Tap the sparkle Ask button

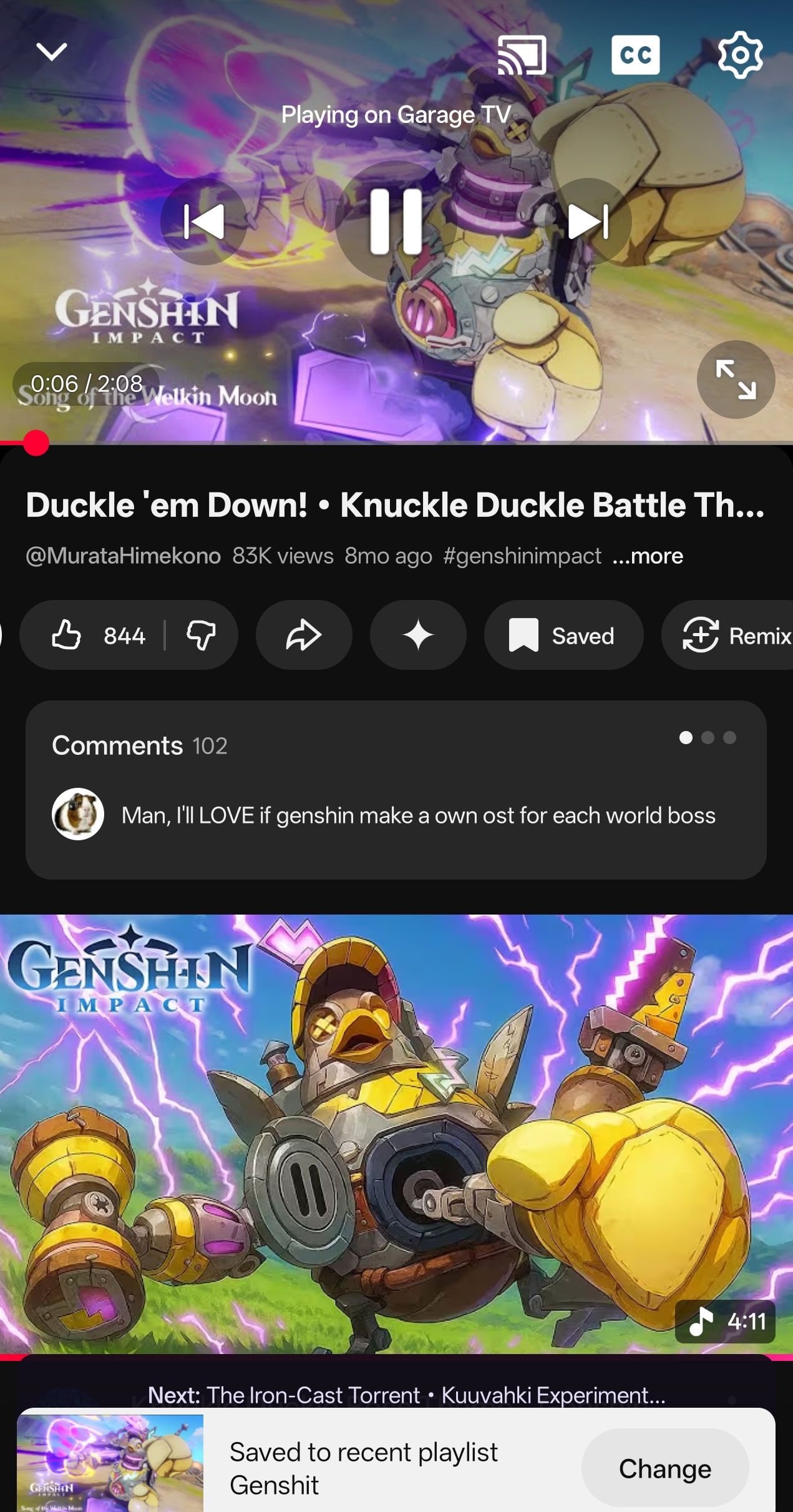click(418, 636)
